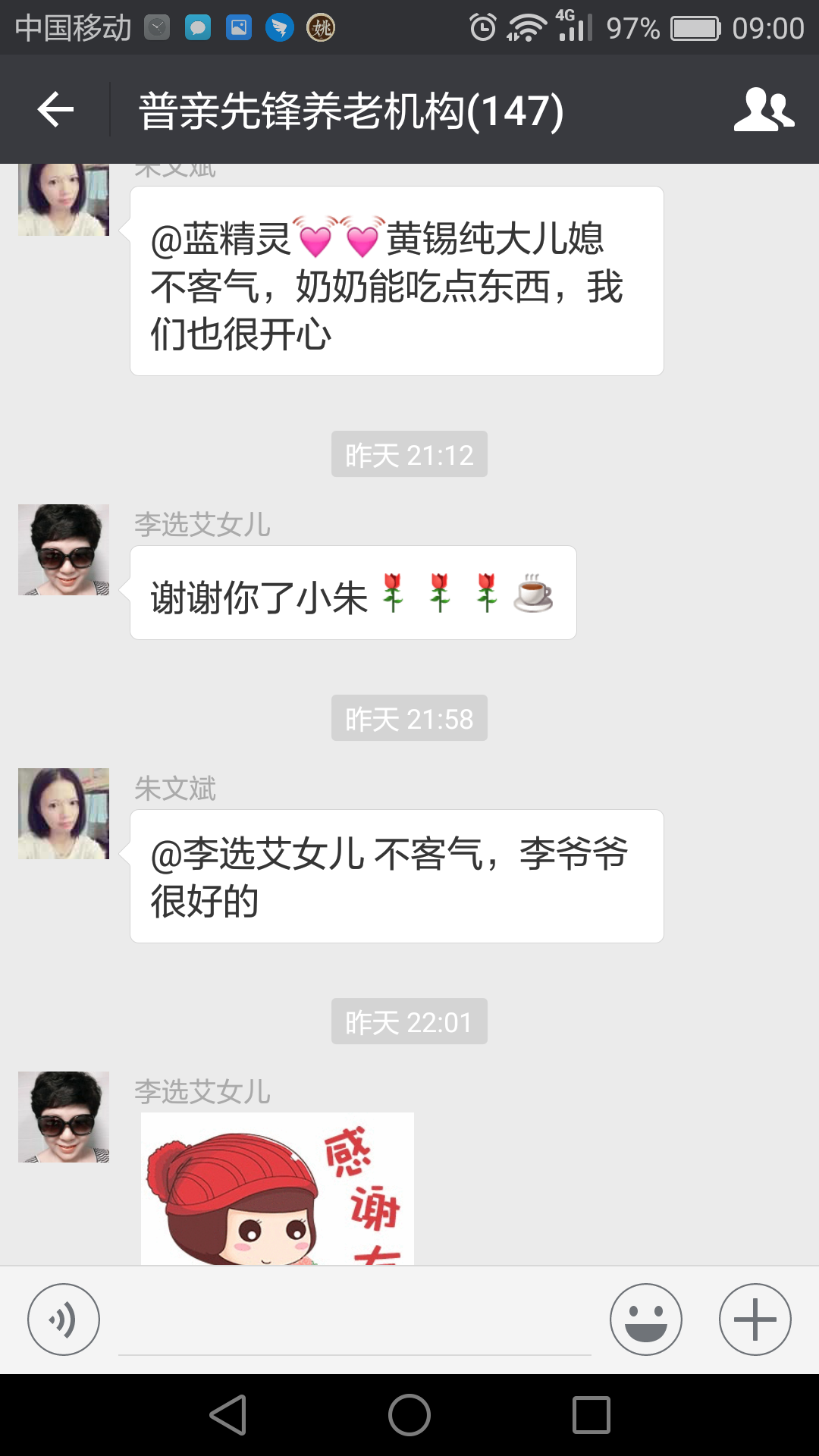The image size is (819, 1456).
Task: Switch to voice message input
Action: 64,1319
